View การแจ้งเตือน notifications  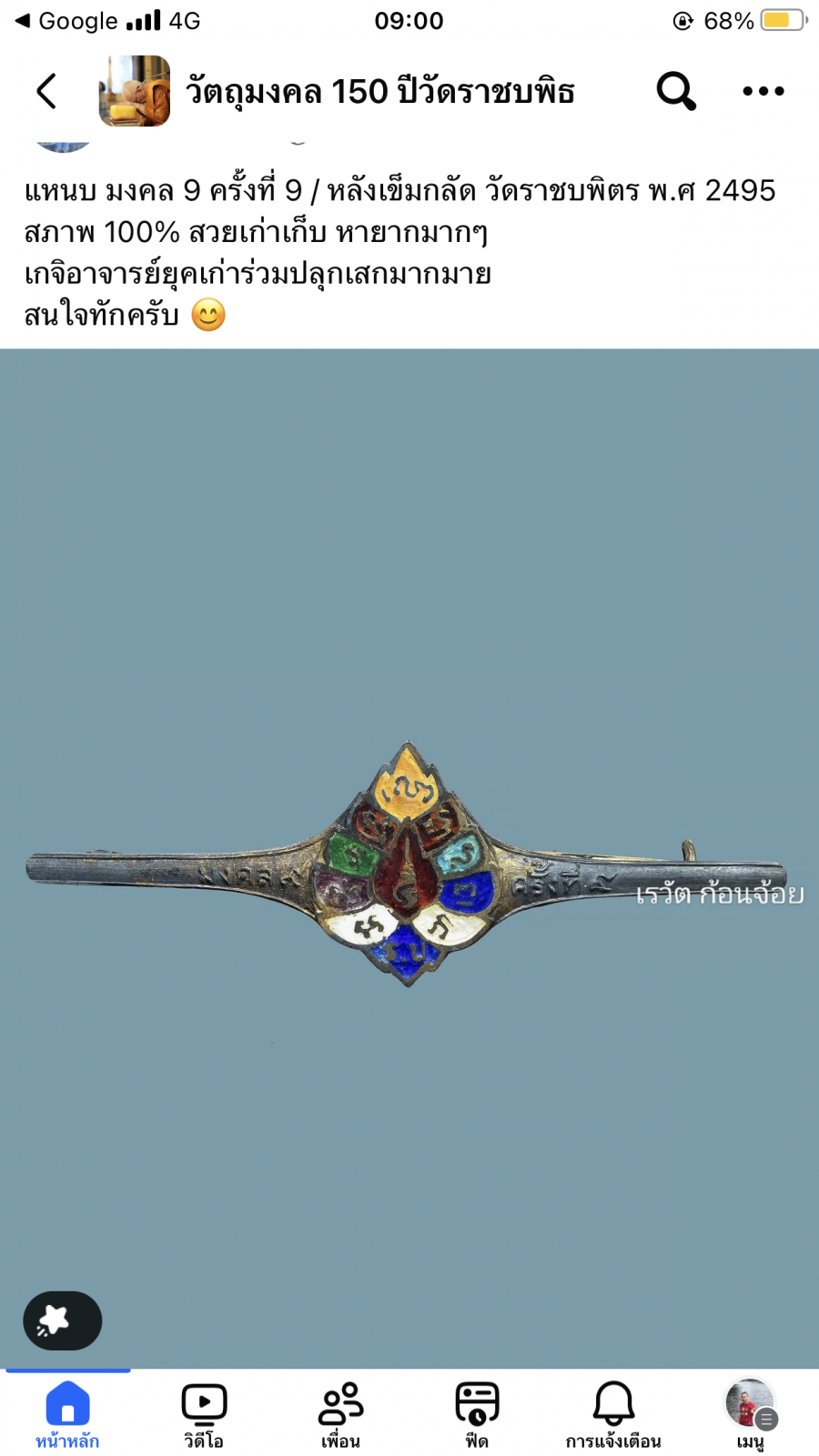click(x=613, y=1414)
